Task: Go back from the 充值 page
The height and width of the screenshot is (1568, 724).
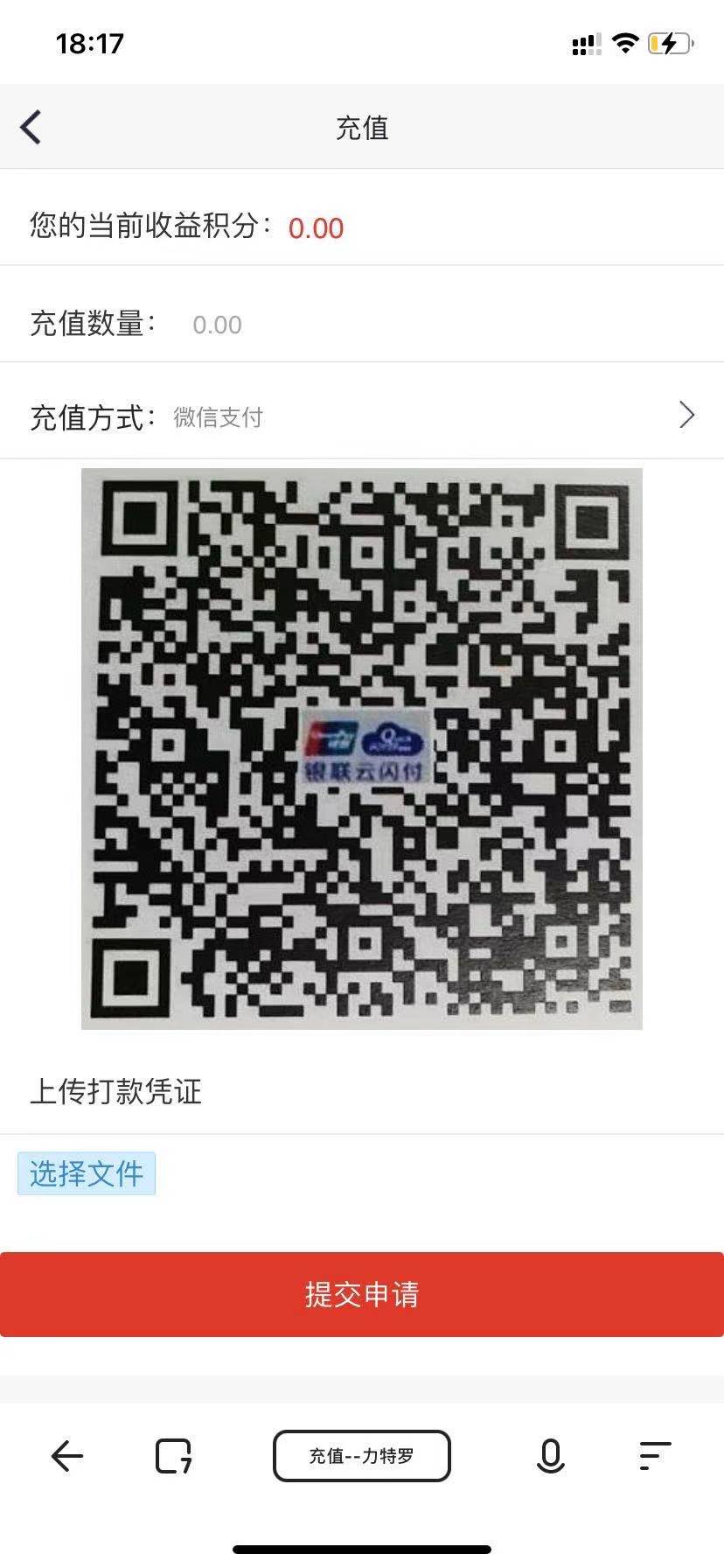Action: (x=31, y=128)
